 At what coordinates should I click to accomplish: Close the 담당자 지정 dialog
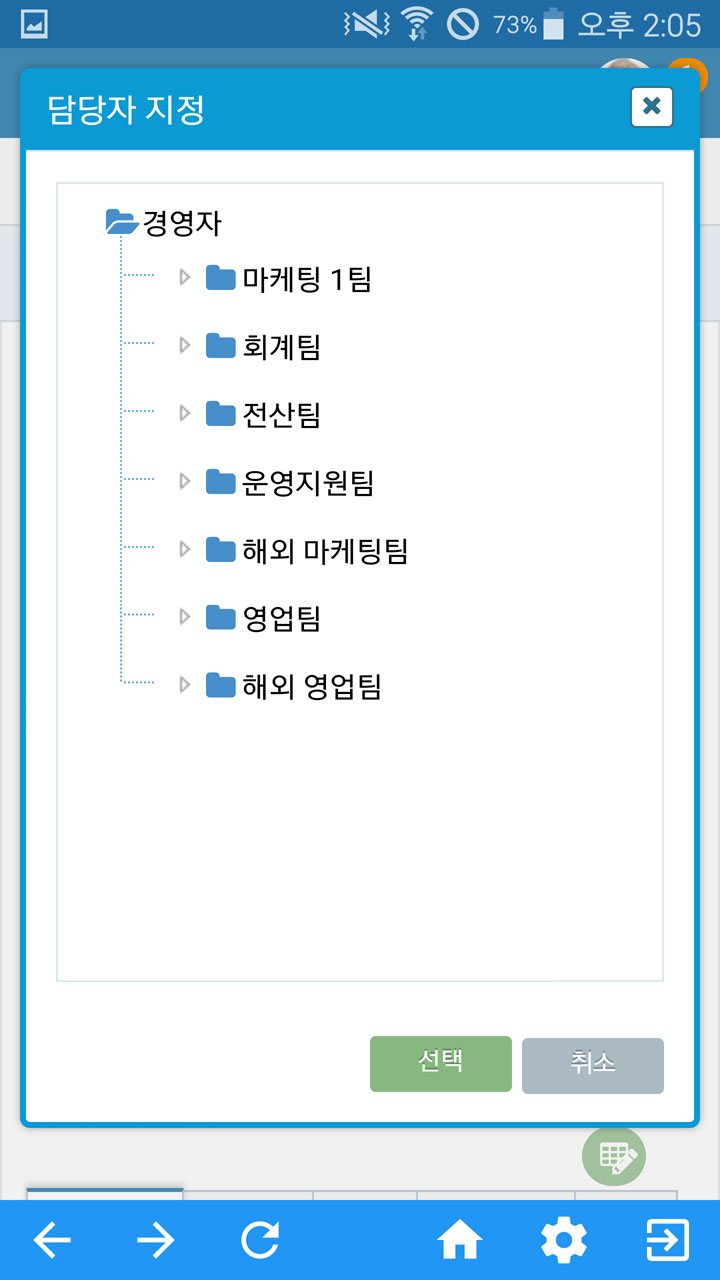point(652,107)
